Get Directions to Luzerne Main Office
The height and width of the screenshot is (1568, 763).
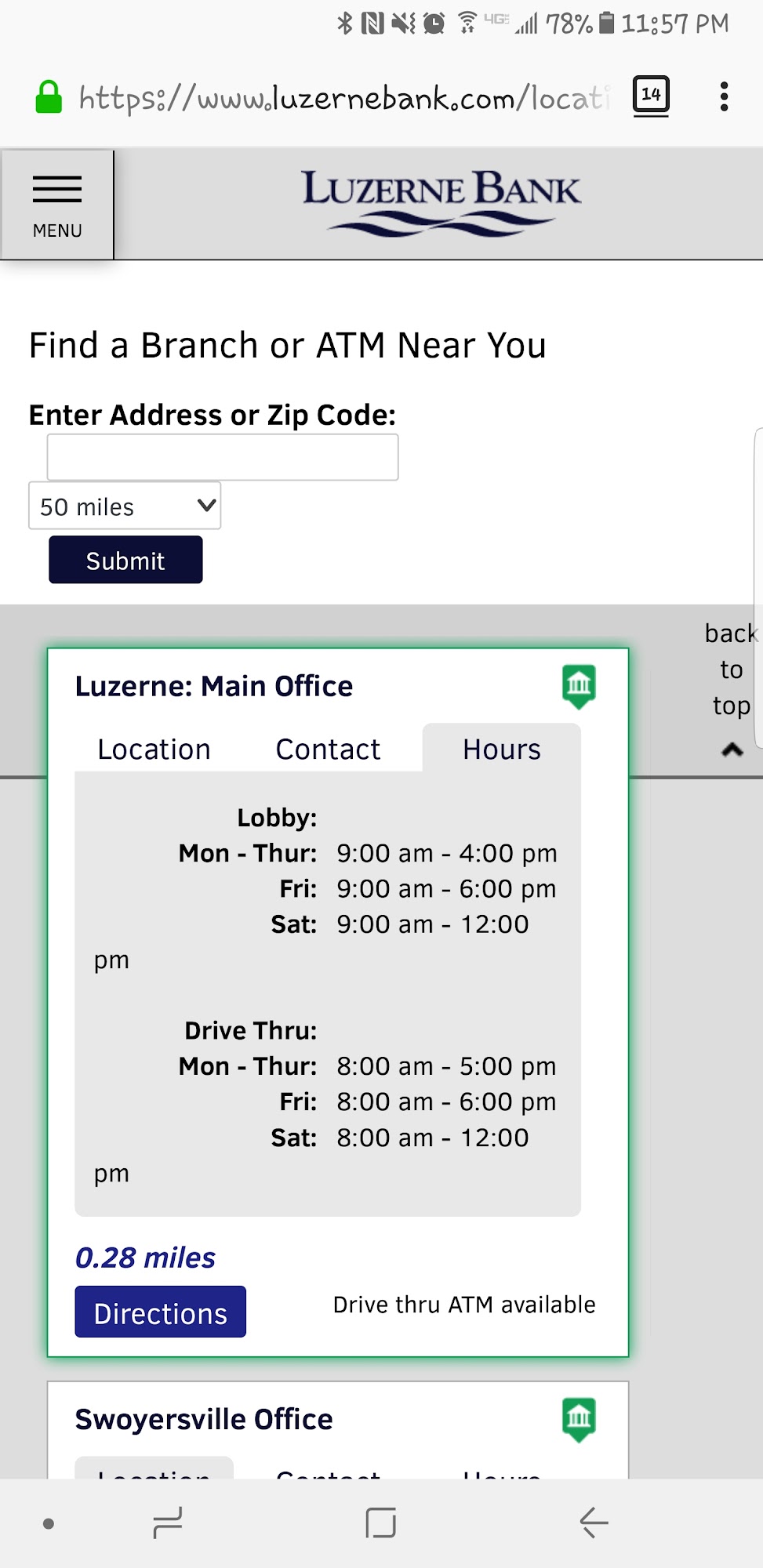tap(161, 1312)
